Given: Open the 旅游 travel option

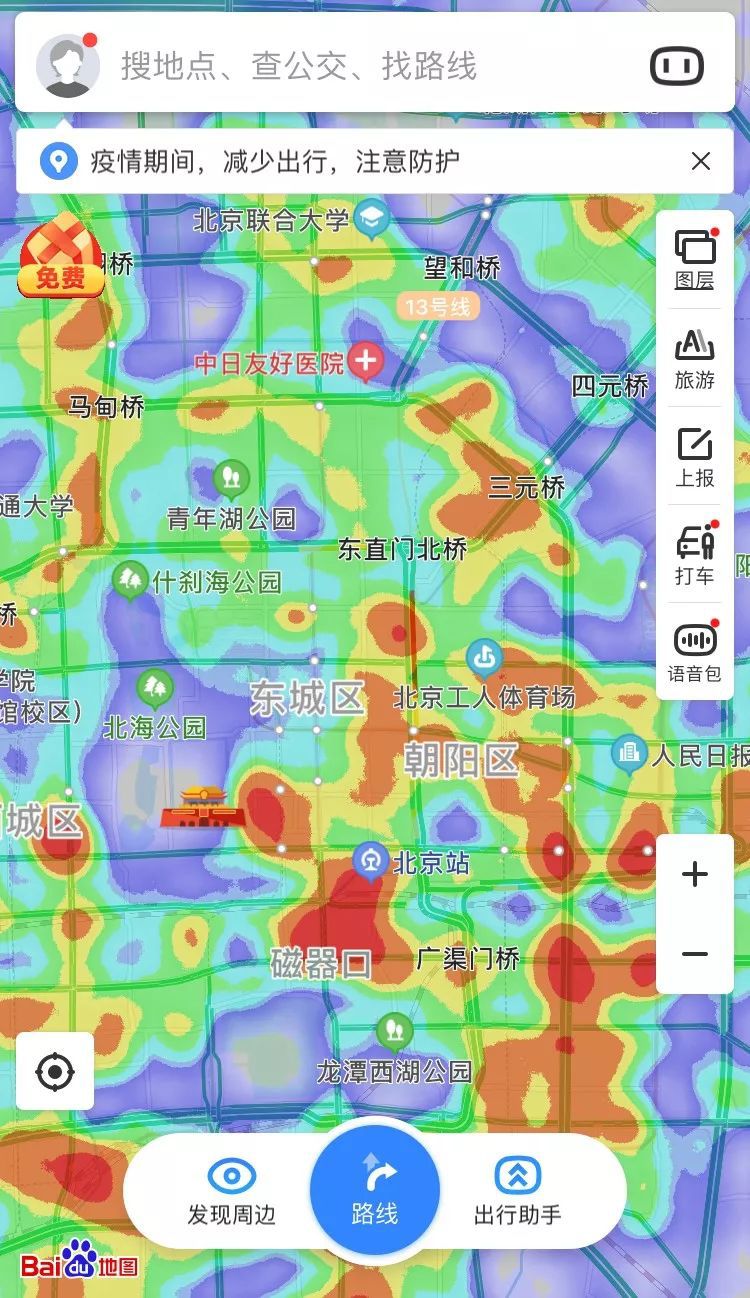Looking at the screenshot, I should [695, 358].
